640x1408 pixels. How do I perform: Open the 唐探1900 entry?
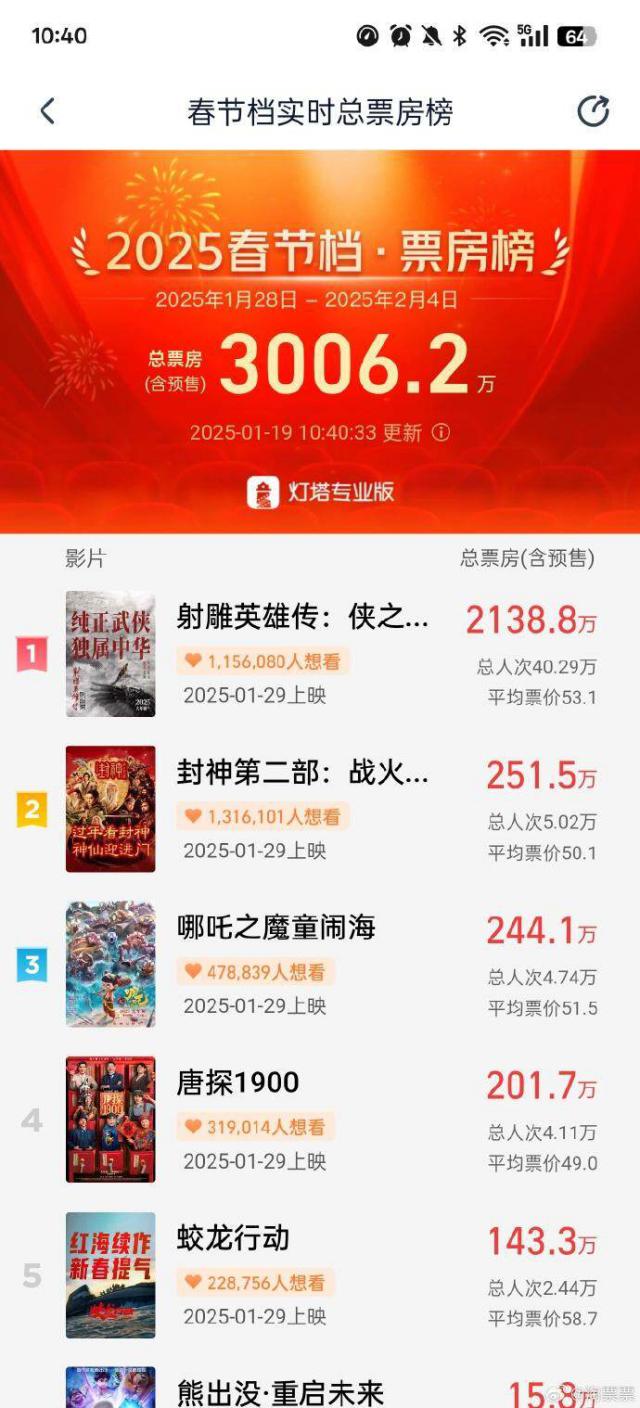[238, 1084]
